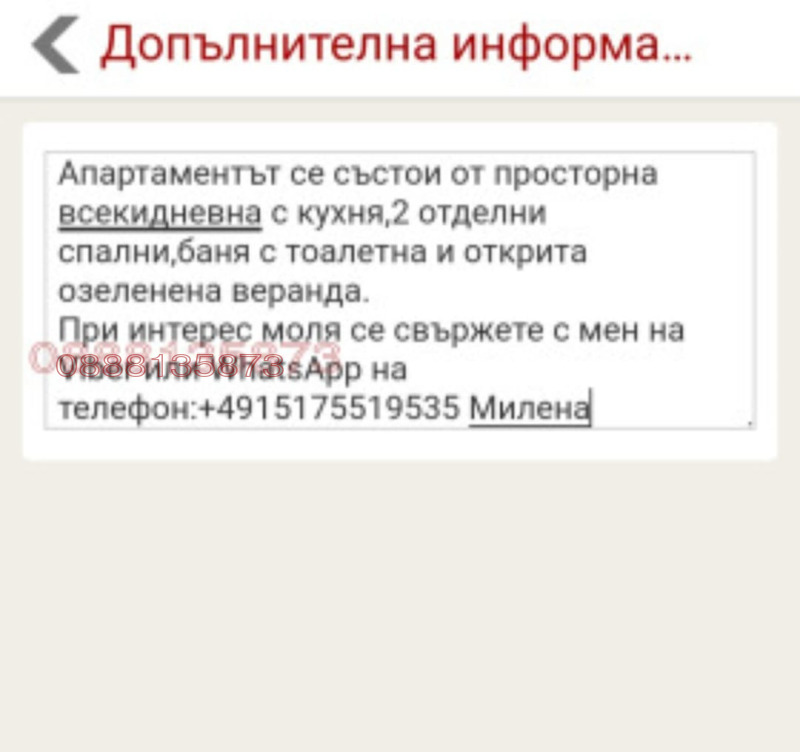Tap the additional information text field
The image size is (800, 752).
[400, 290]
